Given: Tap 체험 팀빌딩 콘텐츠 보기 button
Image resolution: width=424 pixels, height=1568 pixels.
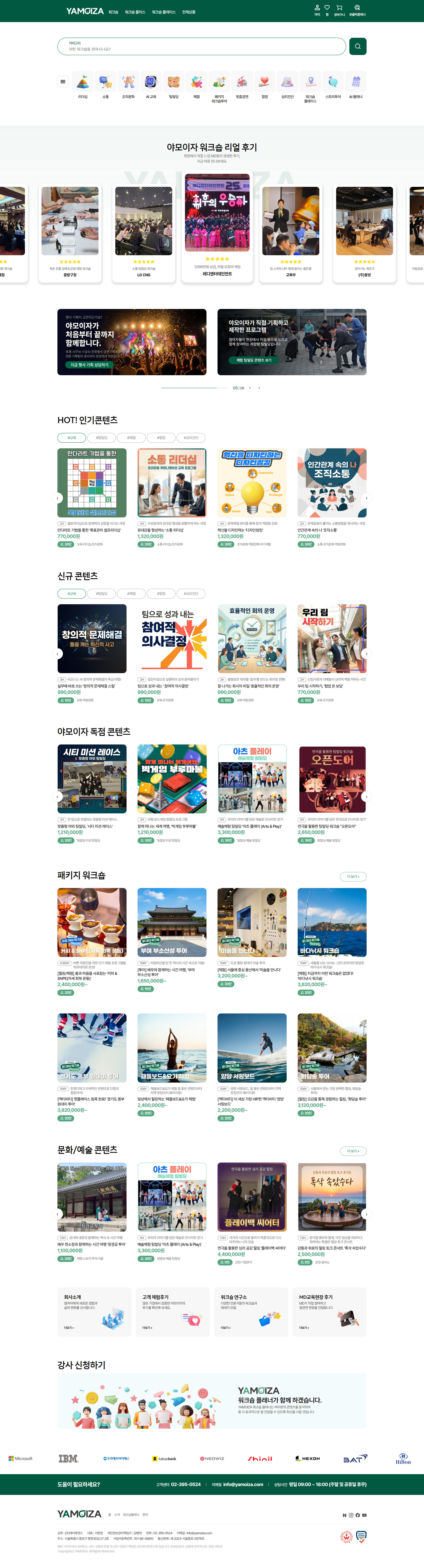Looking at the screenshot, I should tap(254, 360).
